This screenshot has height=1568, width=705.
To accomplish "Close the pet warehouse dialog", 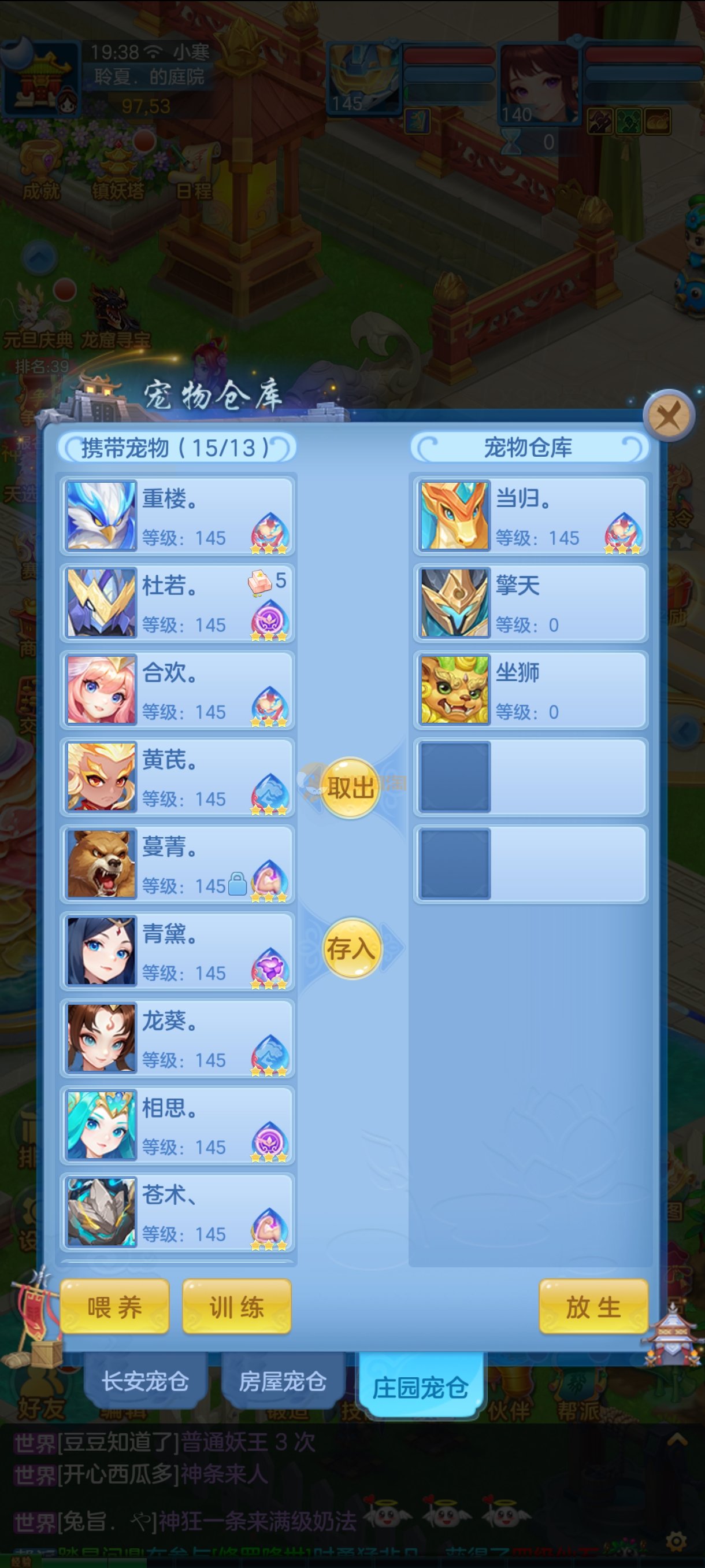I will pyautogui.click(x=669, y=416).
